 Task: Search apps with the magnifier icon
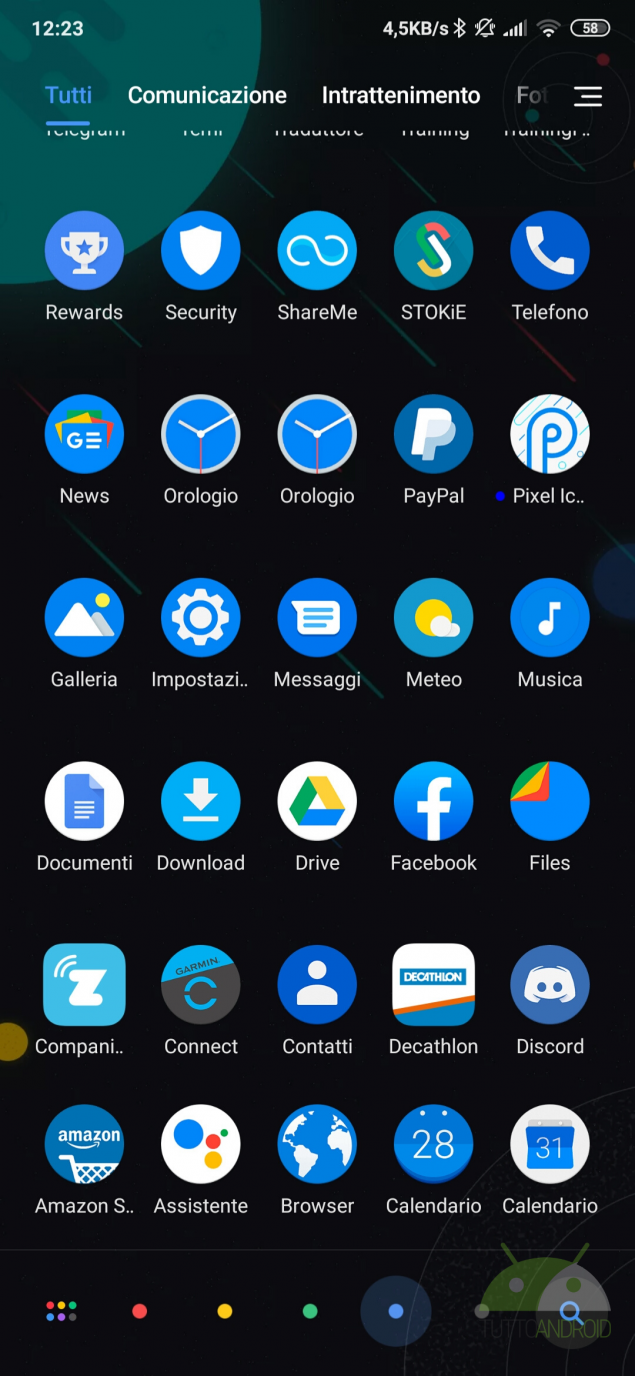(571, 1312)
